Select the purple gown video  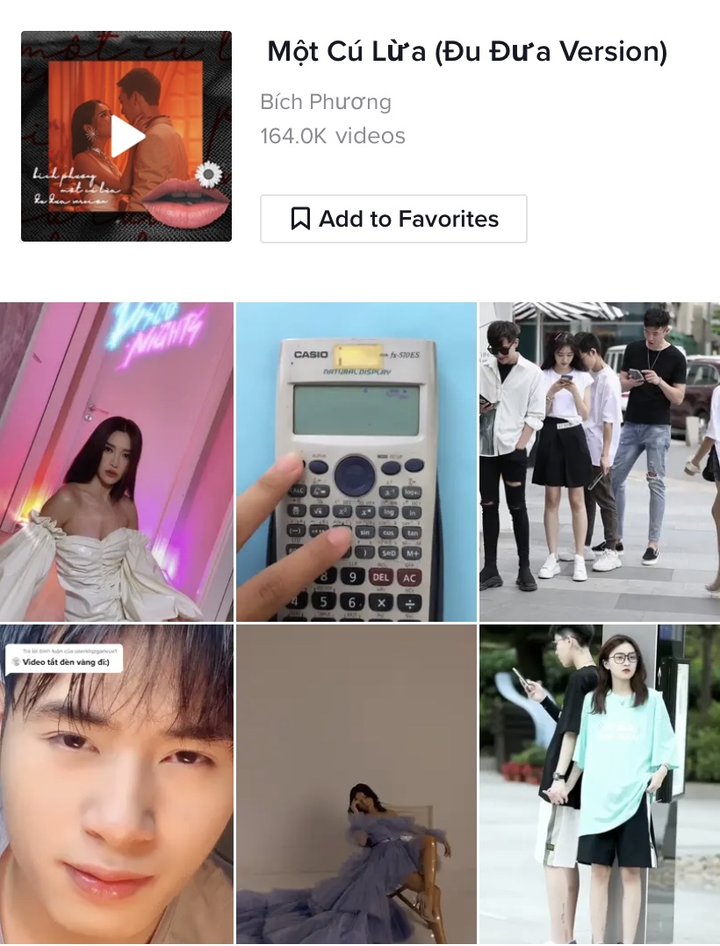(x=358, y=785)
